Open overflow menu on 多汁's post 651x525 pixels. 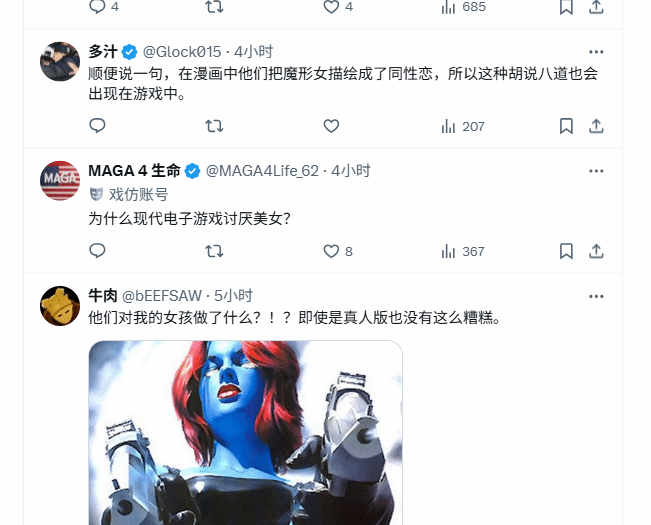pyautogui.click(x=596, y=51)
